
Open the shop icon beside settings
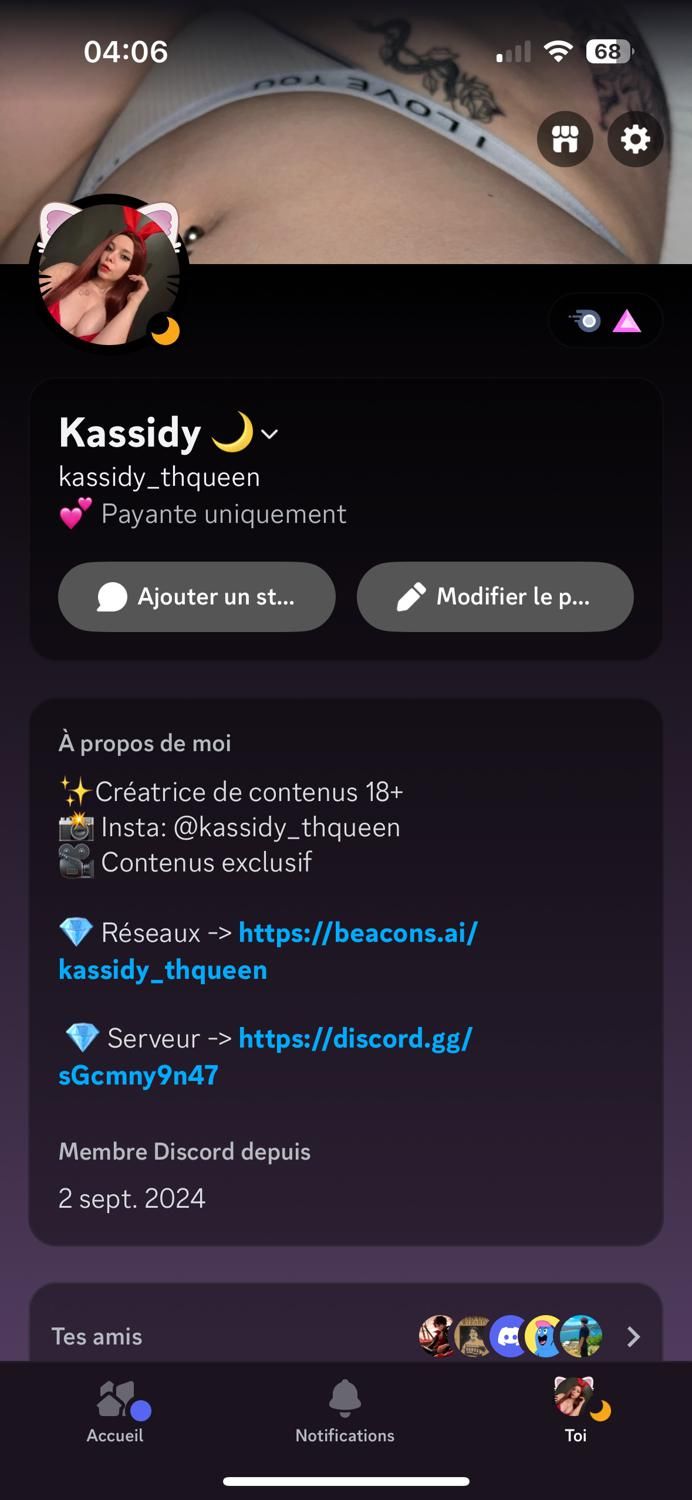click(565, 139)
